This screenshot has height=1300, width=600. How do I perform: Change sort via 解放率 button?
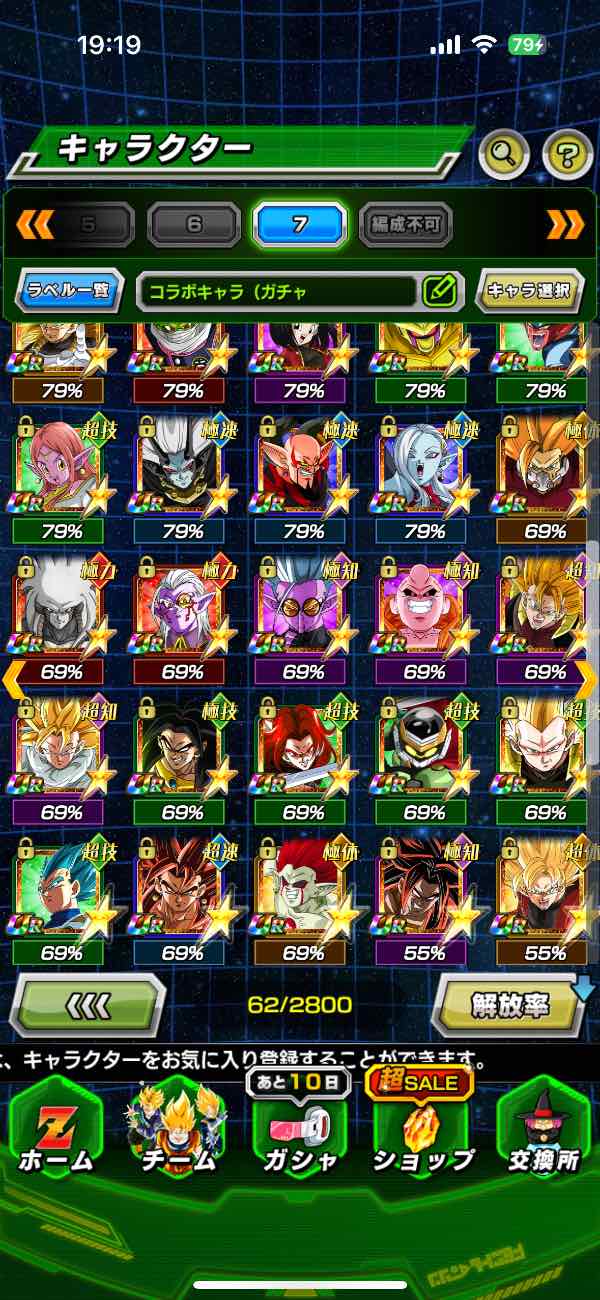510,1005
